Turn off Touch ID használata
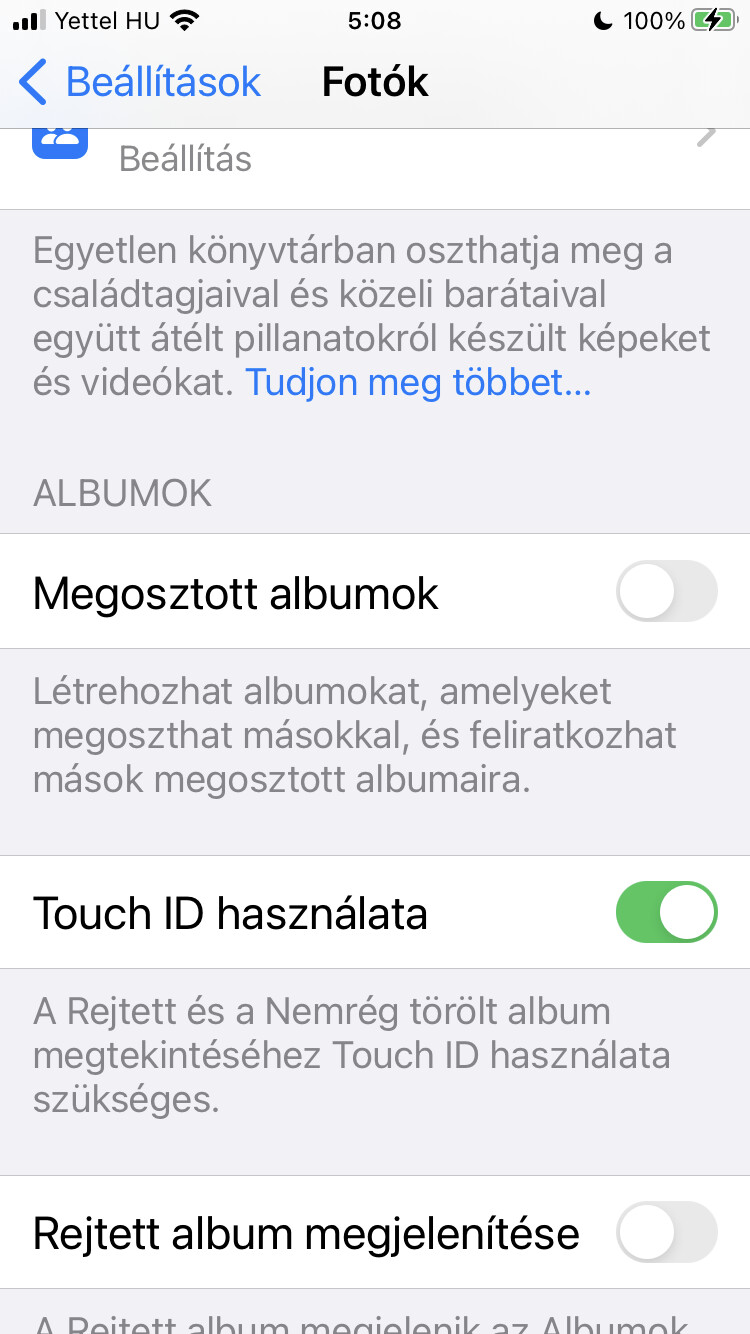The image size is (750, 1334). pos(666,912)
